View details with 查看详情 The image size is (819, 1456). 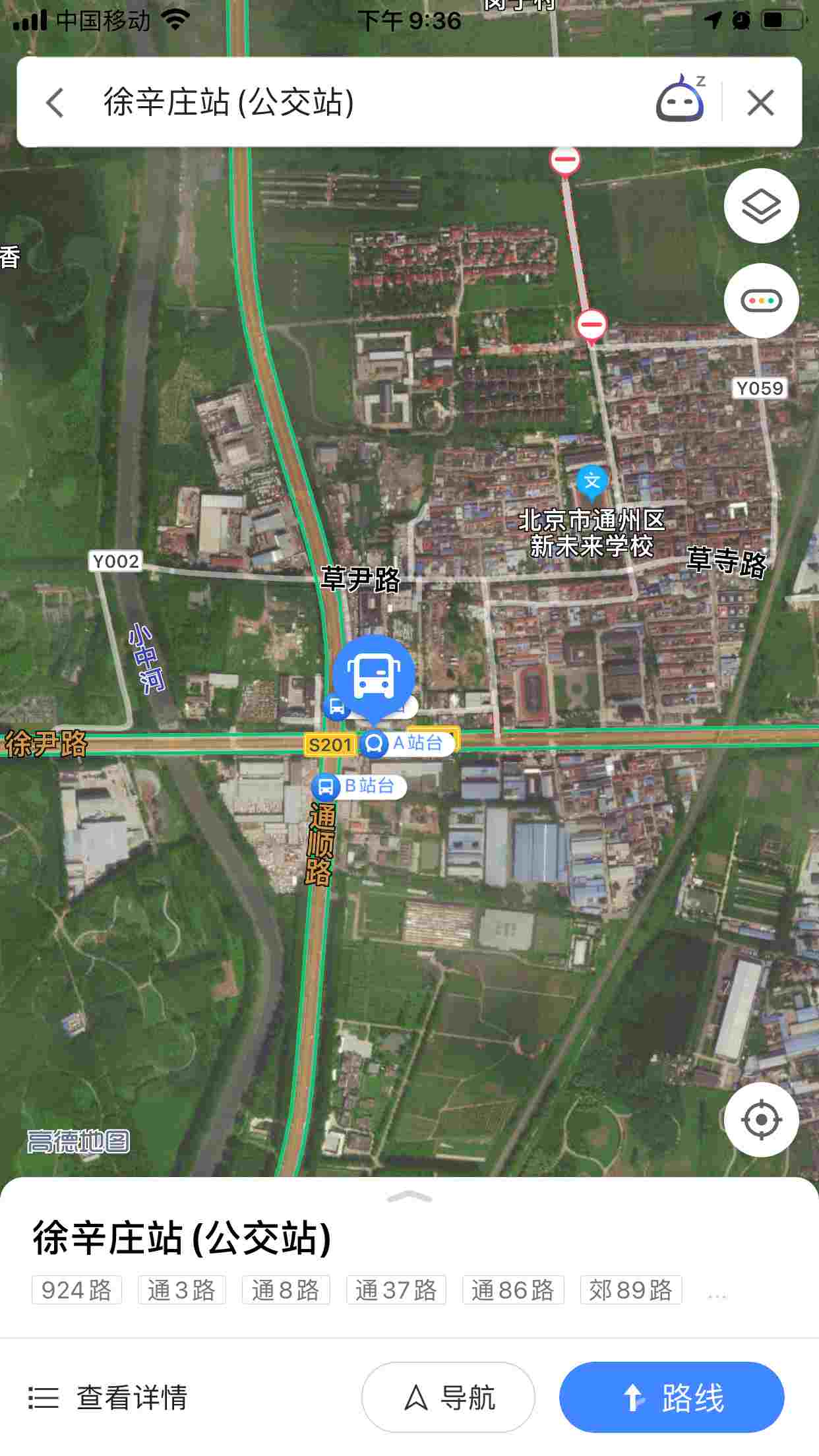click(x=109, y=1398)
